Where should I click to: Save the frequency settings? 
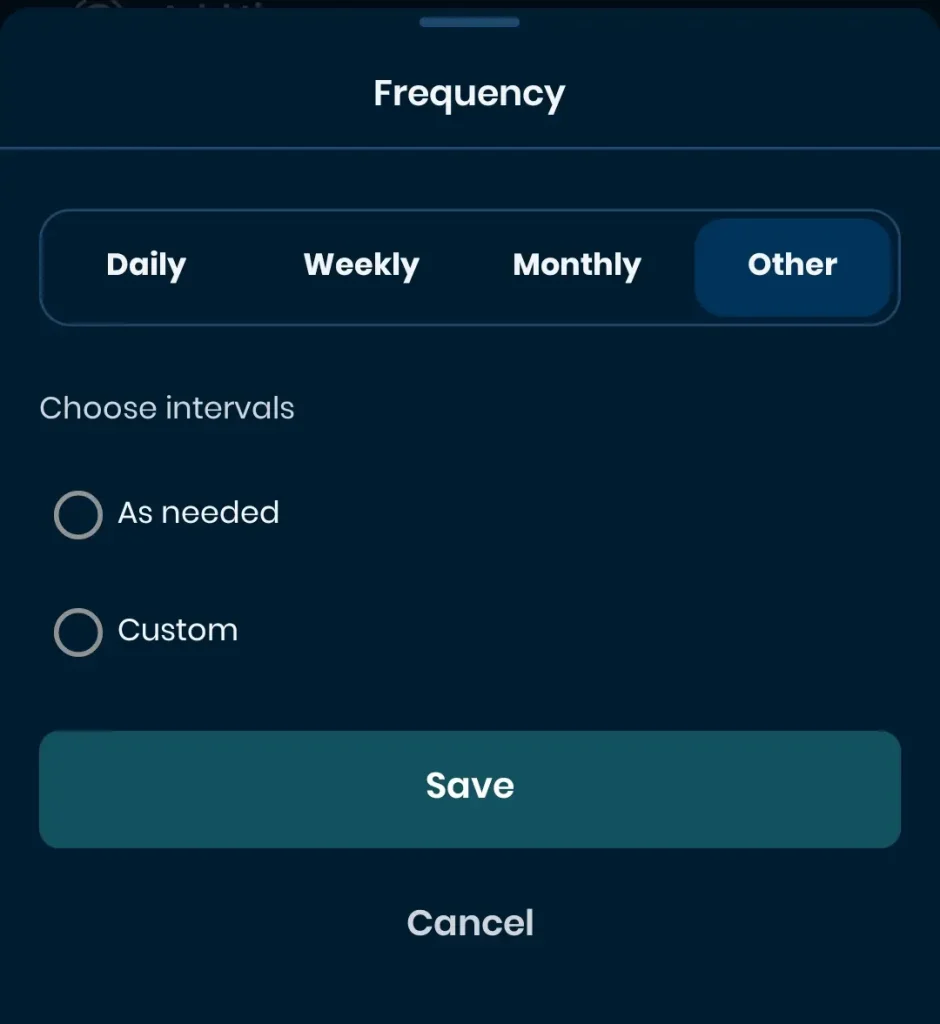point(469,787)
